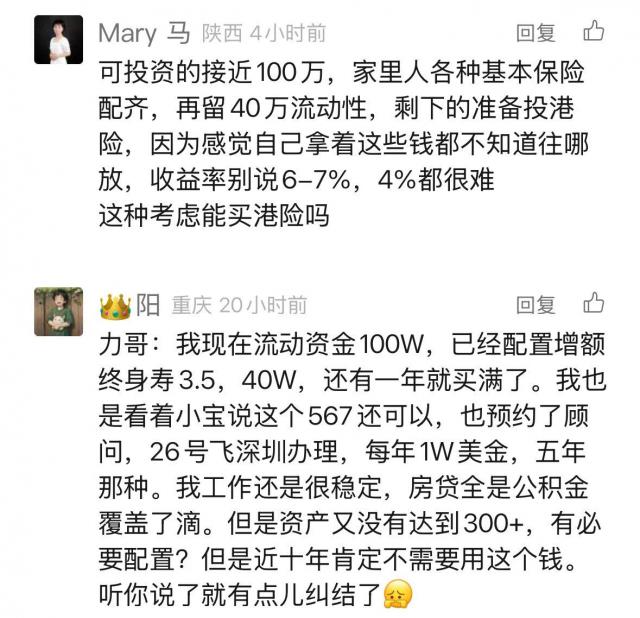Like Mary 马's comment

point(593,31)
